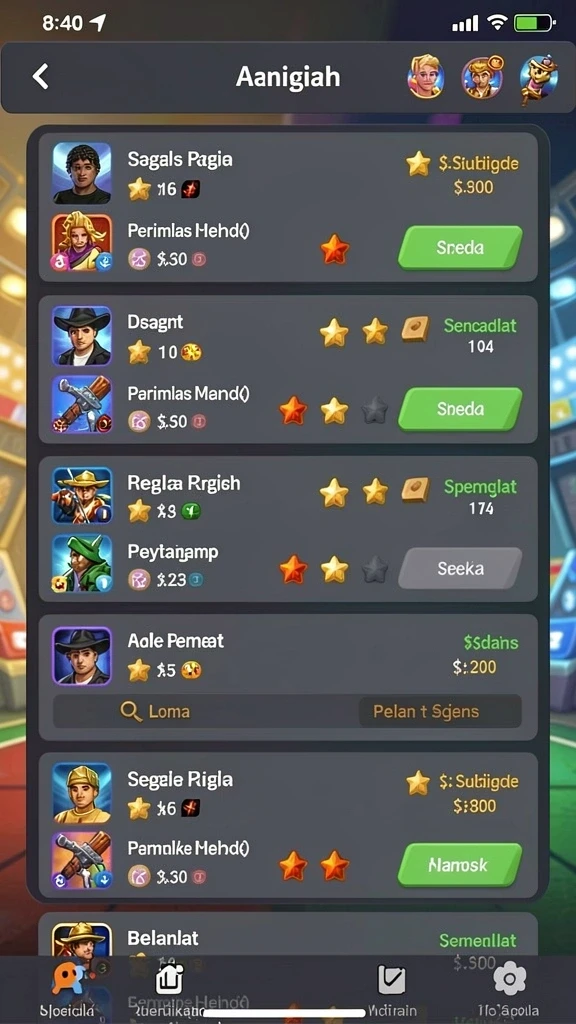Tap the green Nanosk button

[x=460, y=865]
